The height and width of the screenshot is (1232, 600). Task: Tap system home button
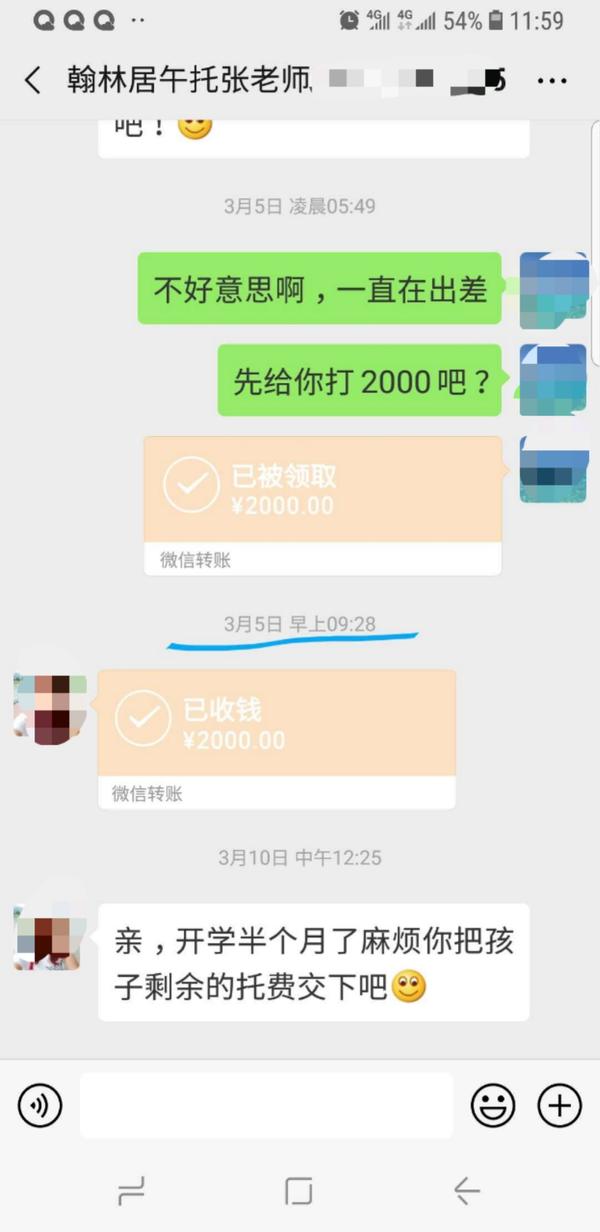(299, 1190)
